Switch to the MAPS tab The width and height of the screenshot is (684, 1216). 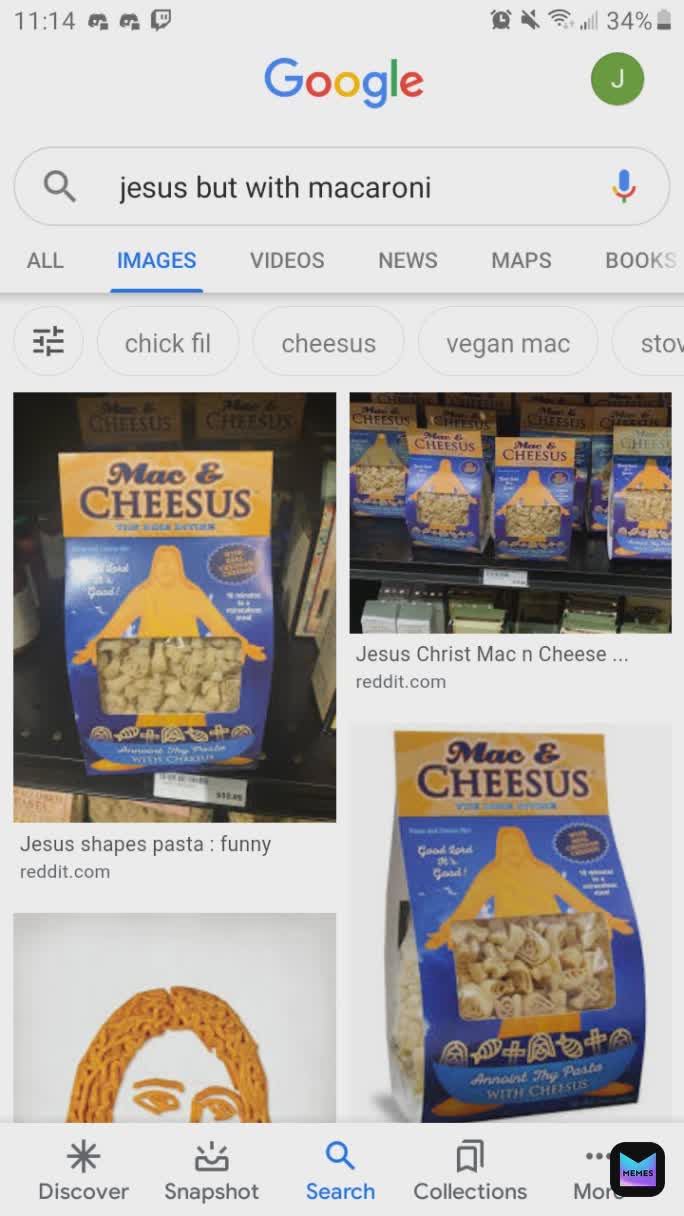(521, 260)
